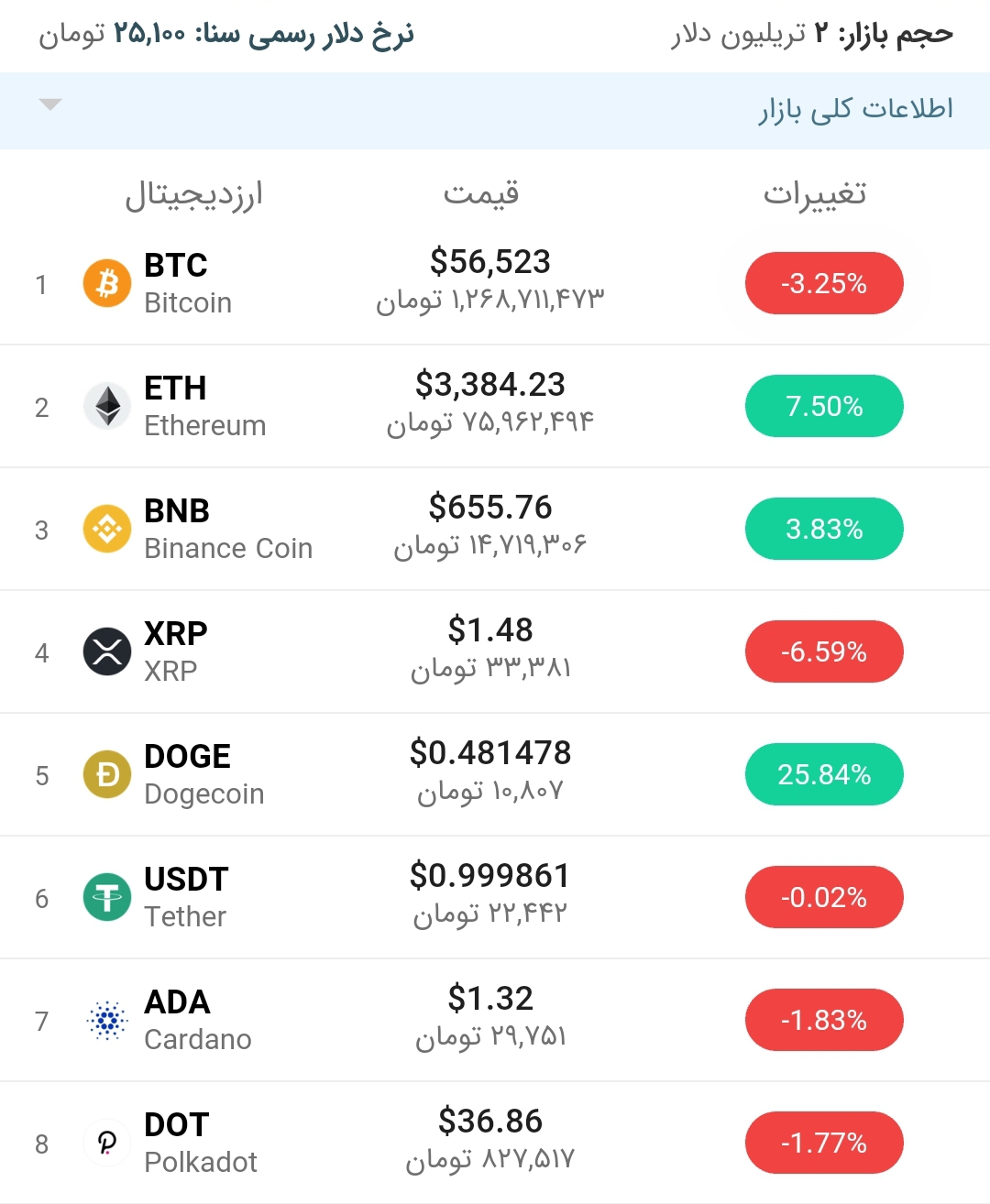
Task: Switch to the تغییرات column header
Action: [815, 193]
